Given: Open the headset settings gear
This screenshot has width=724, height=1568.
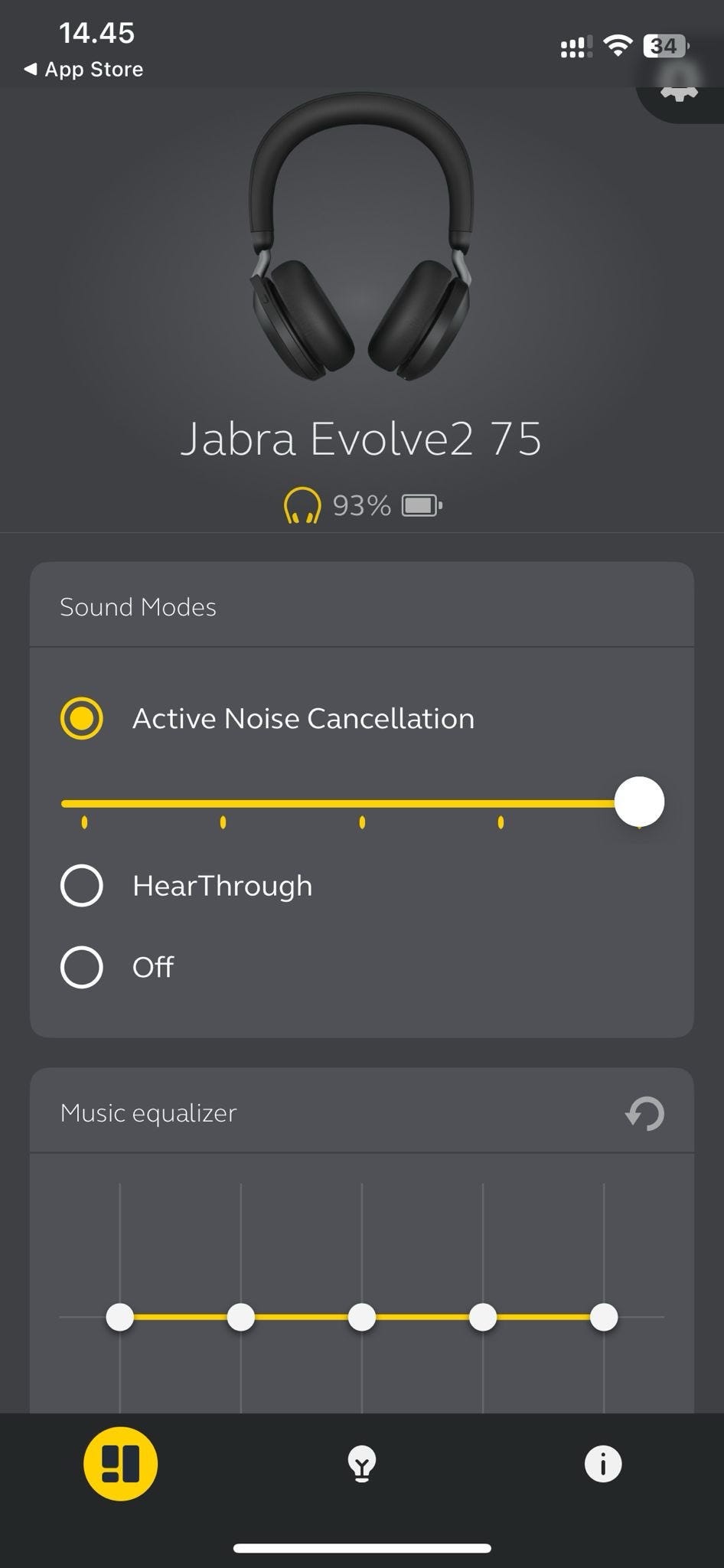Looking at the screenshot, I should coord(680,92).
